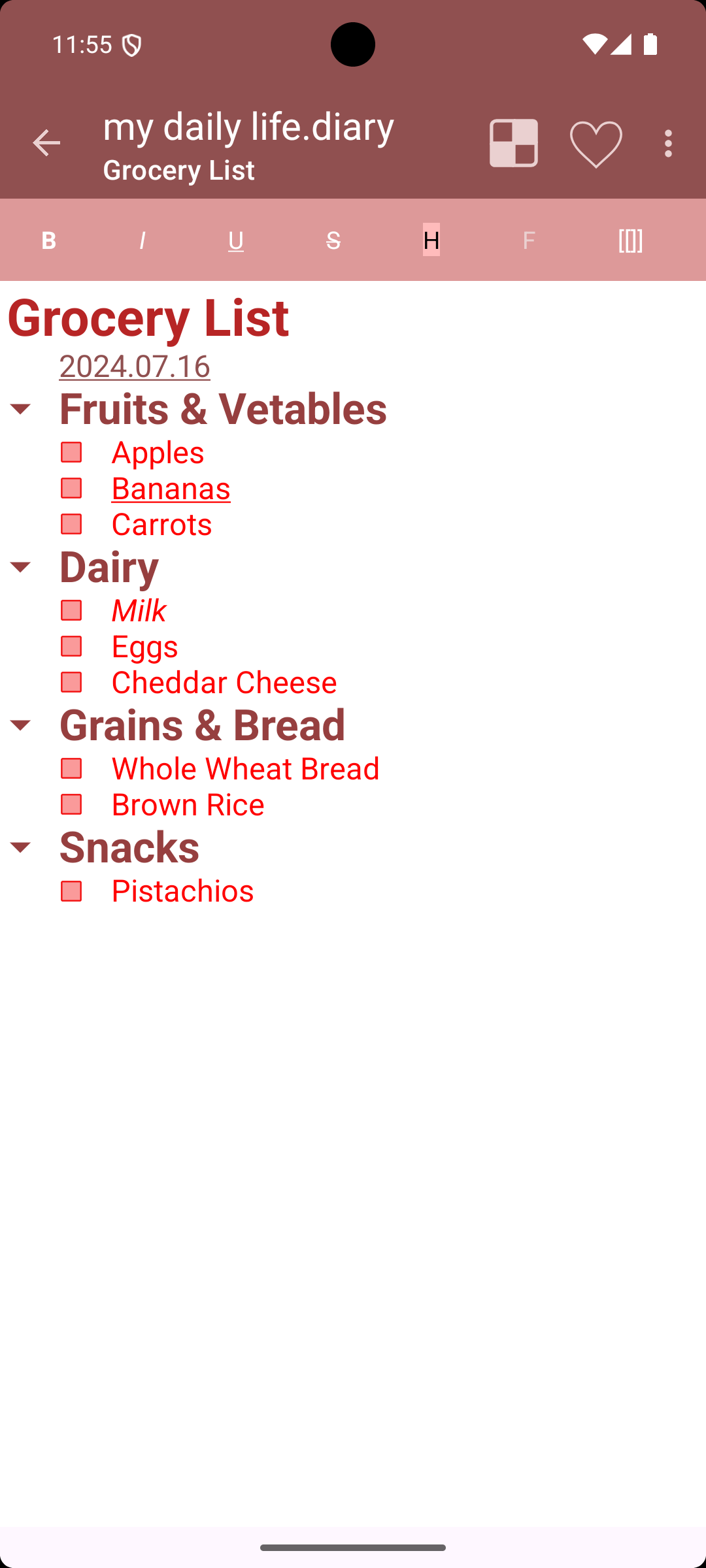The height and width of the screenshot is (1568, 706).
Task: Tap the F formatting button
Action: point(529,240)
